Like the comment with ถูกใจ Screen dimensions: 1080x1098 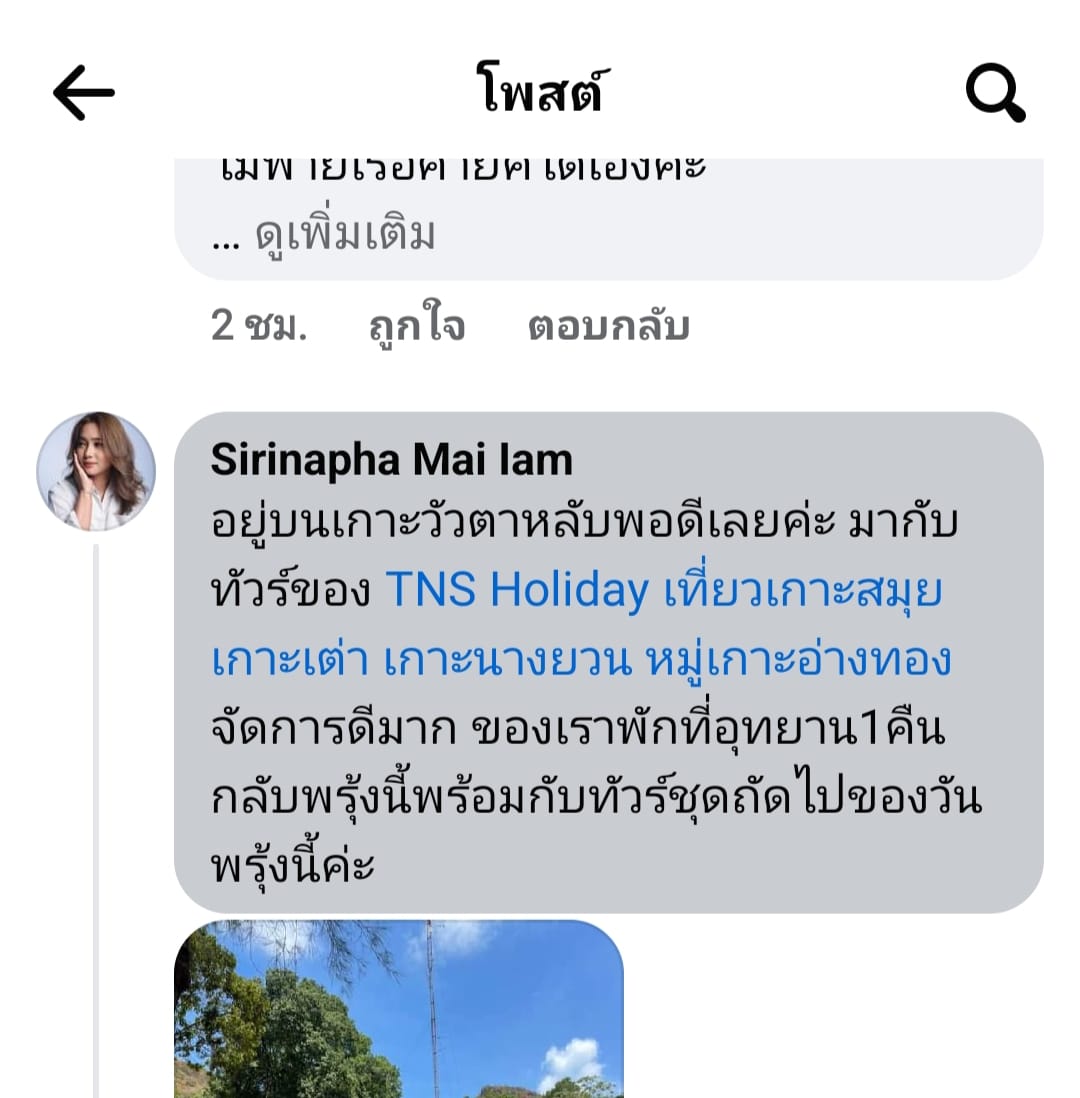point(416,327)
